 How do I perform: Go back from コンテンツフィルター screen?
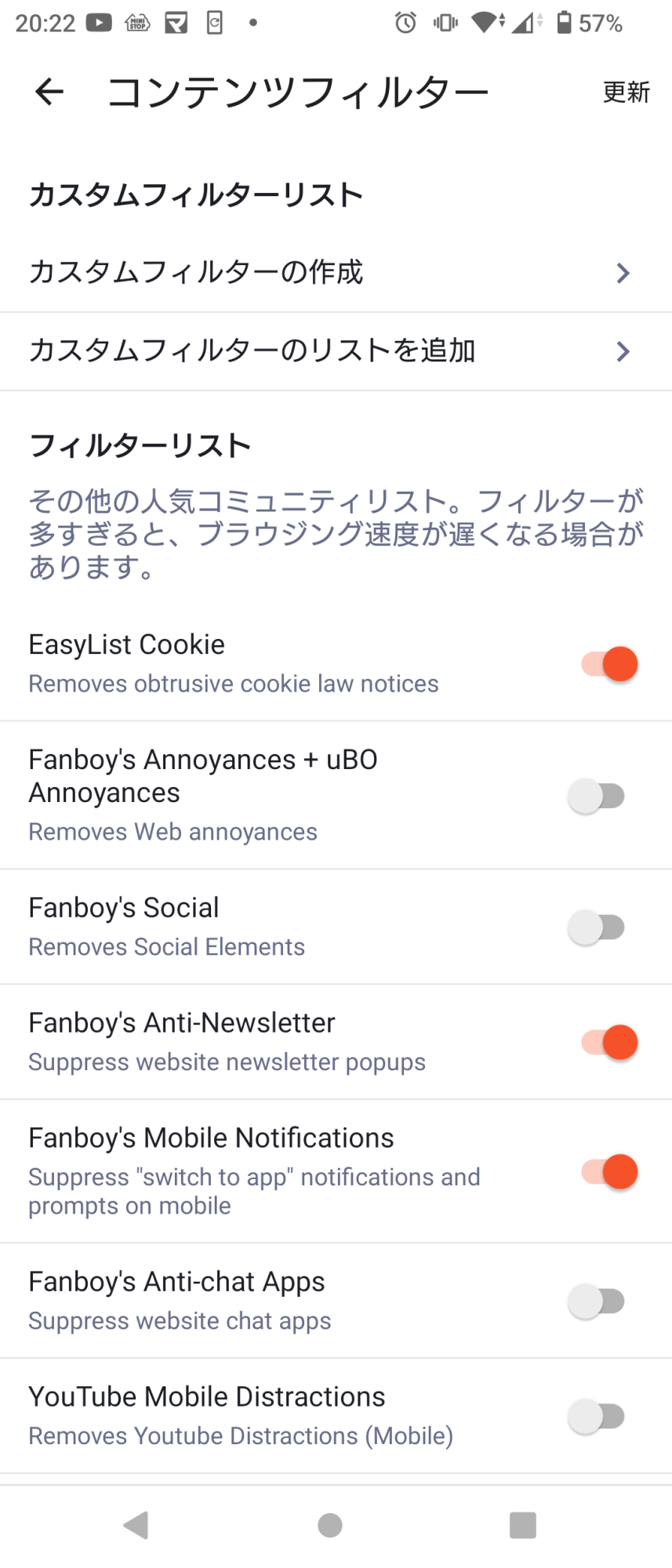pyautogui.click(x=49, y=93)
